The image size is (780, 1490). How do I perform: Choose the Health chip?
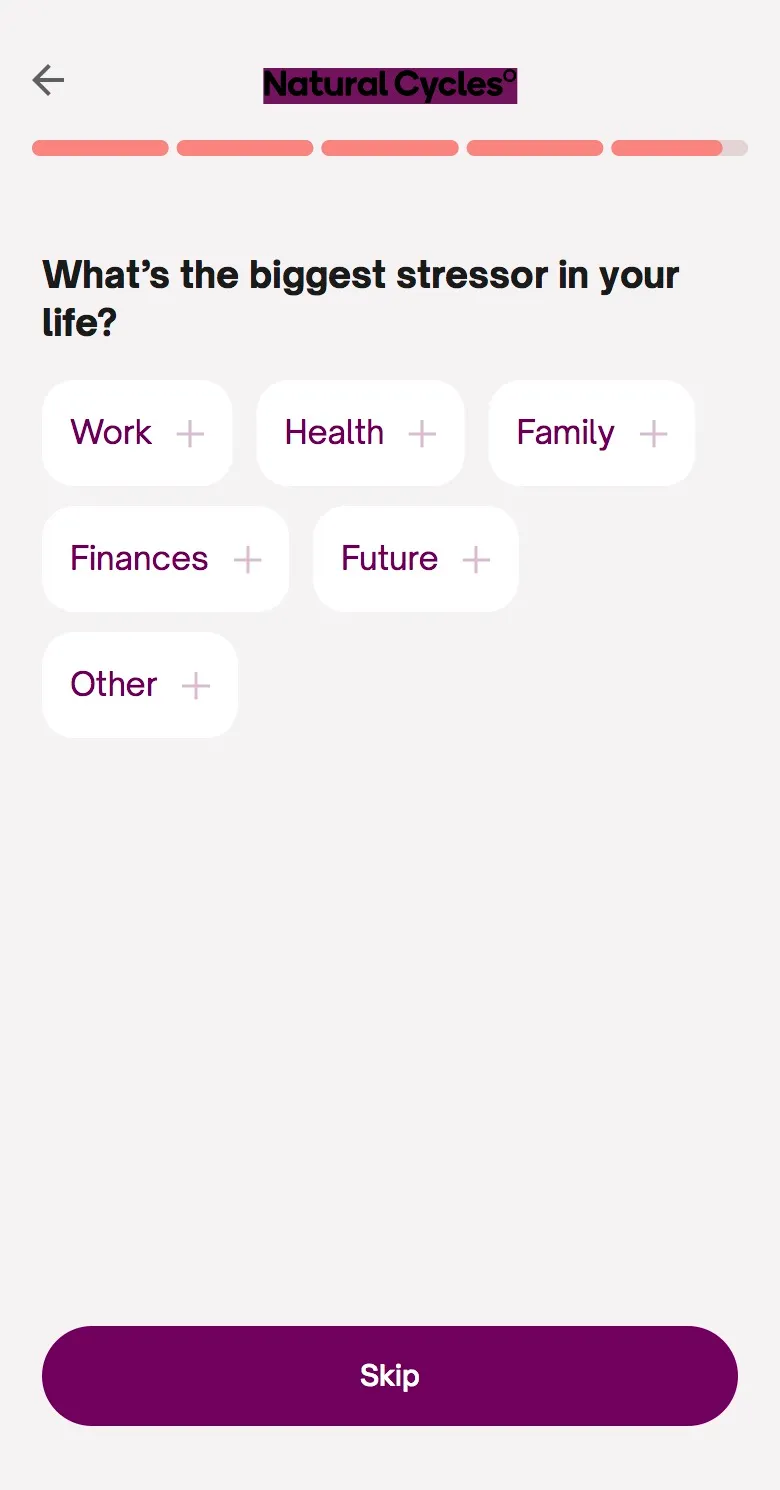tap(360, 433)
